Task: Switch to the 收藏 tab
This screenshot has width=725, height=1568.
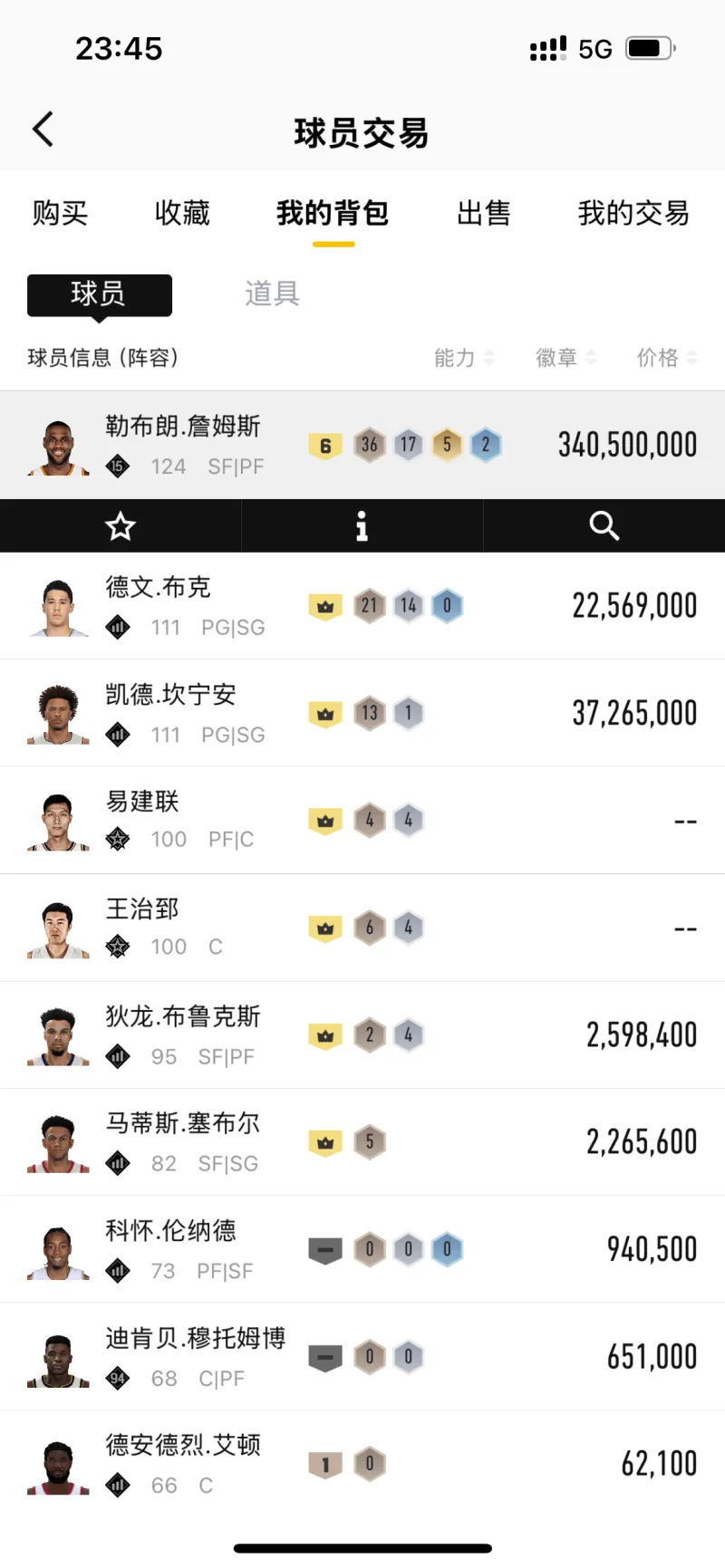Action: [x=182, y=214]
